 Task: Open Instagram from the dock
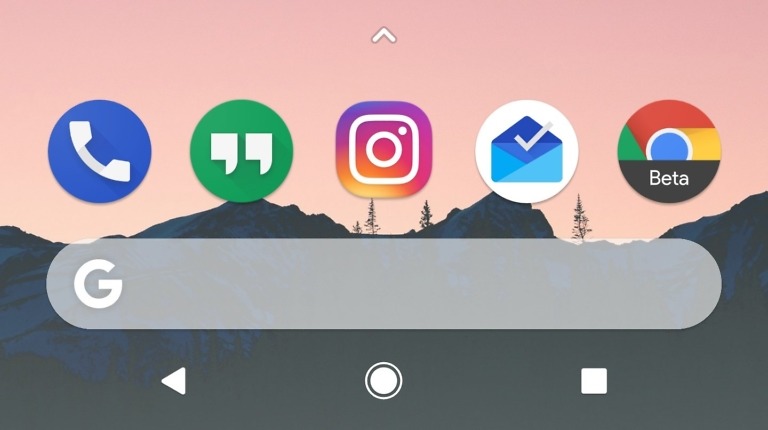pyautogui.click(x=384, y=151)
